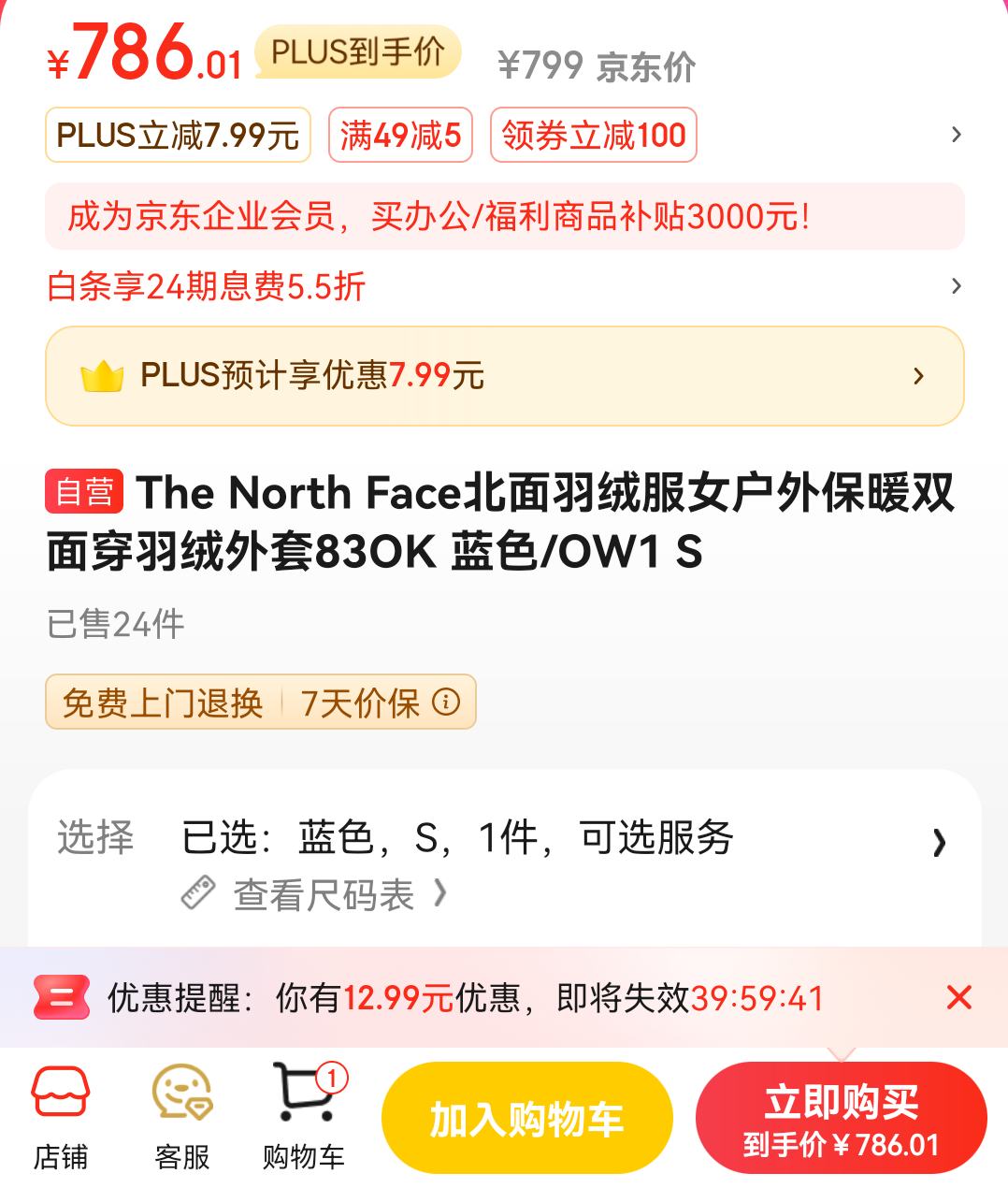Click the 立即购买 buy now button
The width and height of the screenshot is (1008, 1188).
(x=841, y=1116)
